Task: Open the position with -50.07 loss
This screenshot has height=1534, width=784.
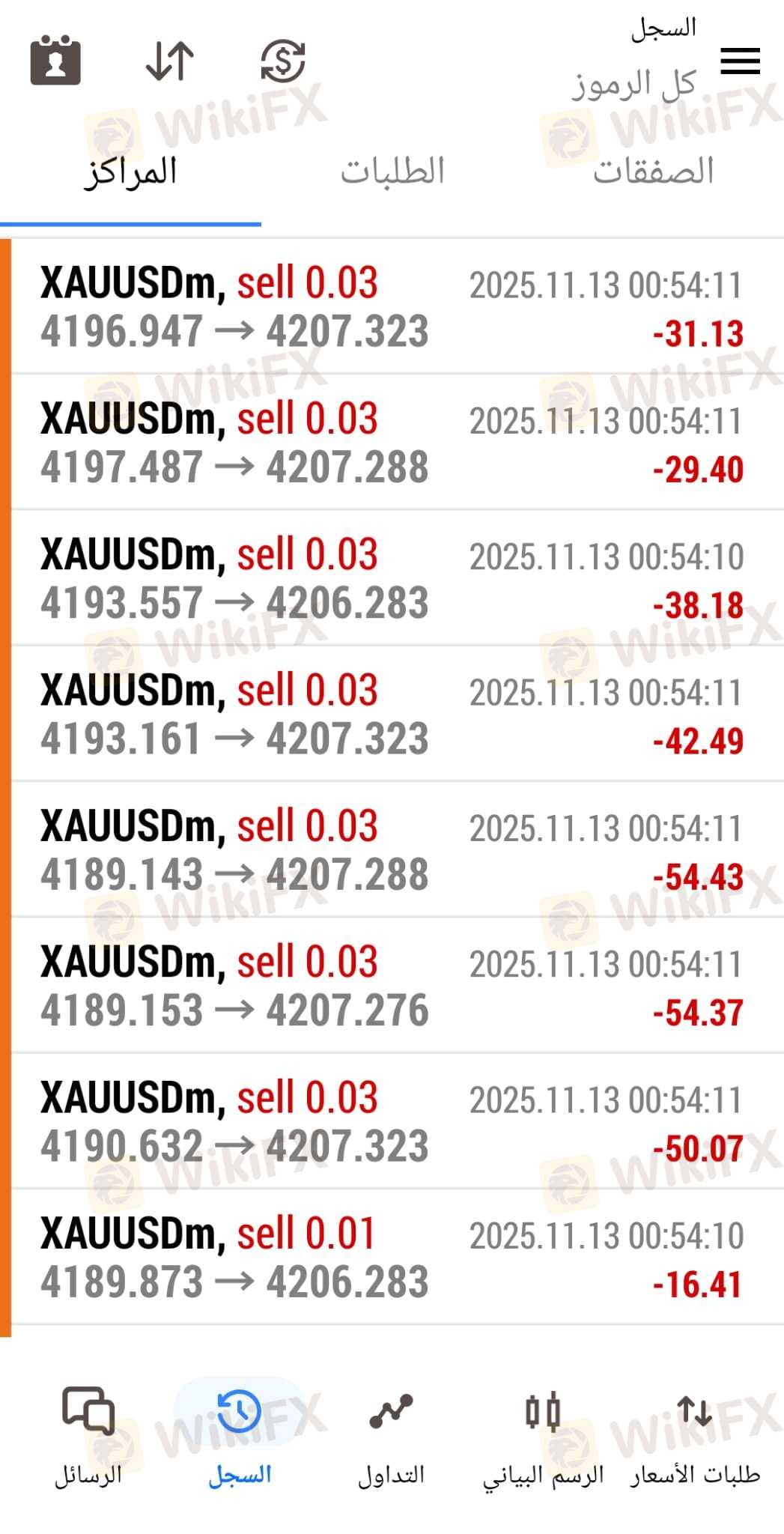Action: pos(392,1121)
